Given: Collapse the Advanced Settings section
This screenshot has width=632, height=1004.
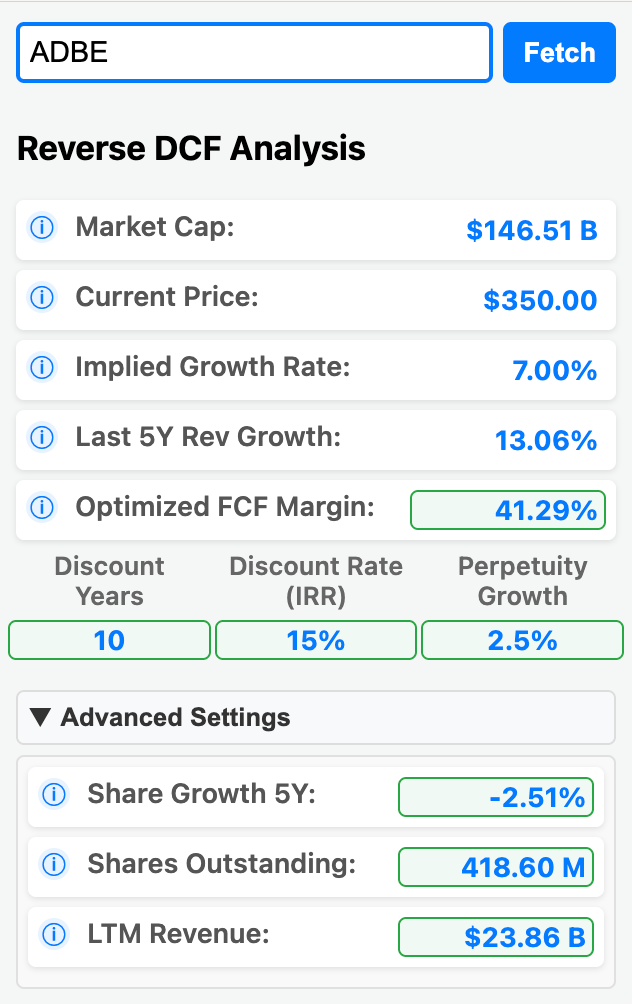Looking at the screenshot, I should coord(160,717).
